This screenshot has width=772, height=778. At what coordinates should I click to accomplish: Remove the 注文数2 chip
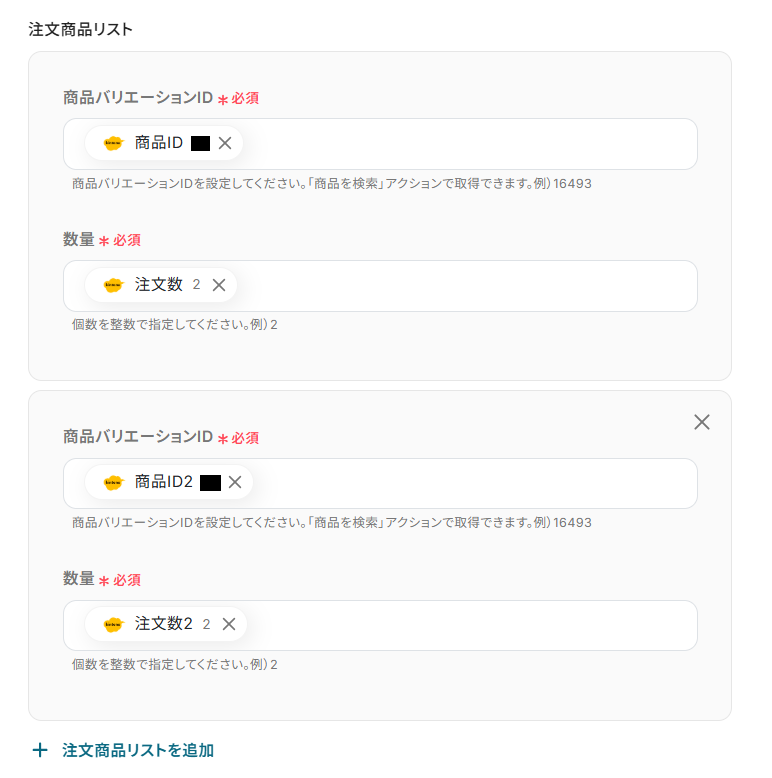228,624
